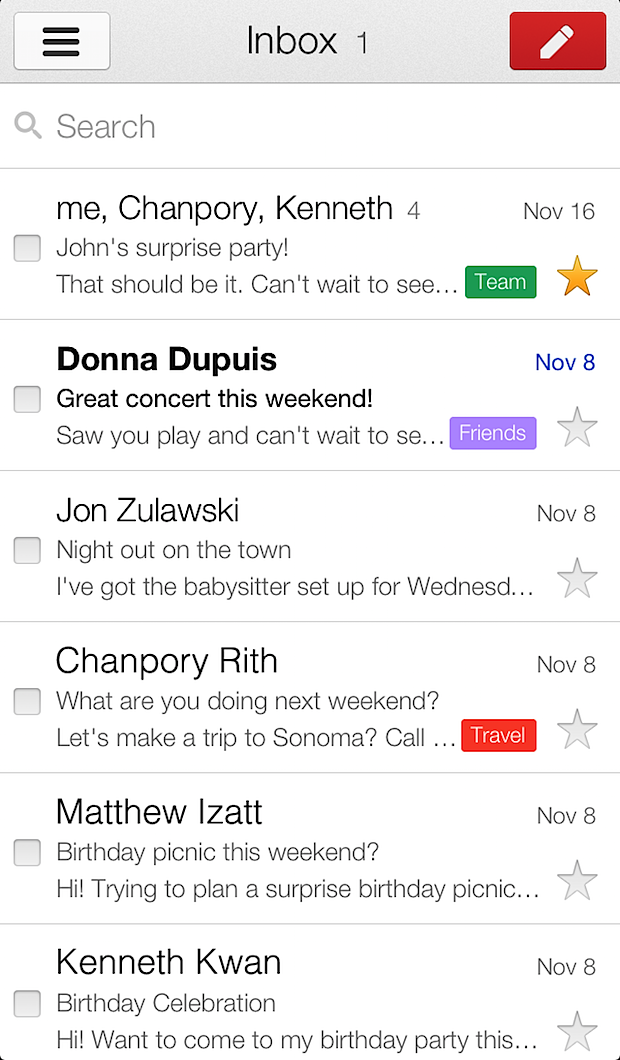The height and width of the screenshot is (1060, 620).
Task: Star the email from Donna Dupuis
Action: (x=577, y=428)
